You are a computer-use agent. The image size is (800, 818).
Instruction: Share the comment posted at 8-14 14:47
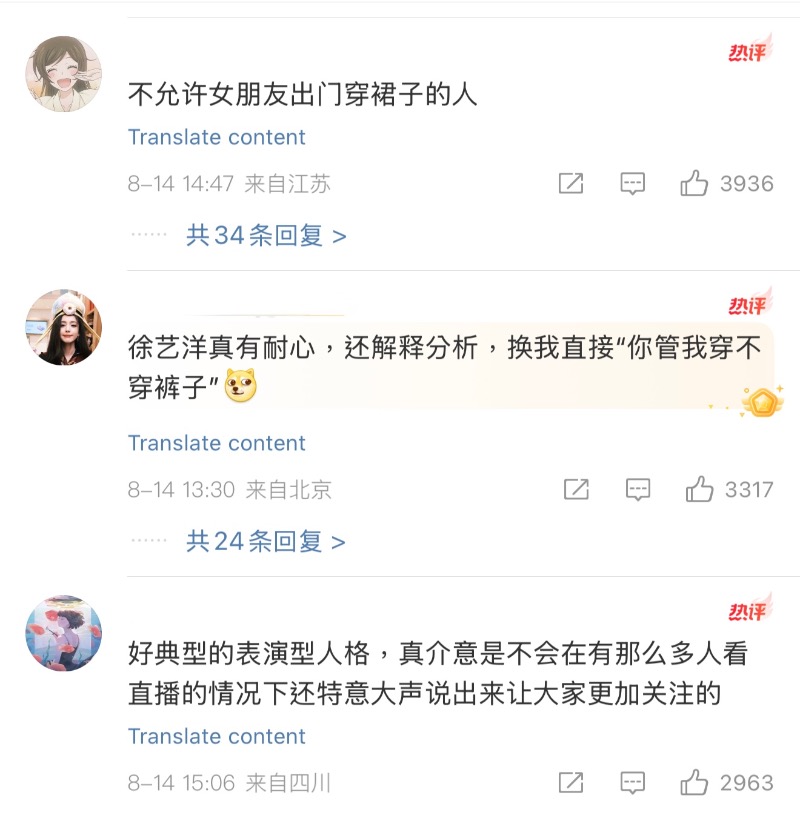tap(571, 184)
